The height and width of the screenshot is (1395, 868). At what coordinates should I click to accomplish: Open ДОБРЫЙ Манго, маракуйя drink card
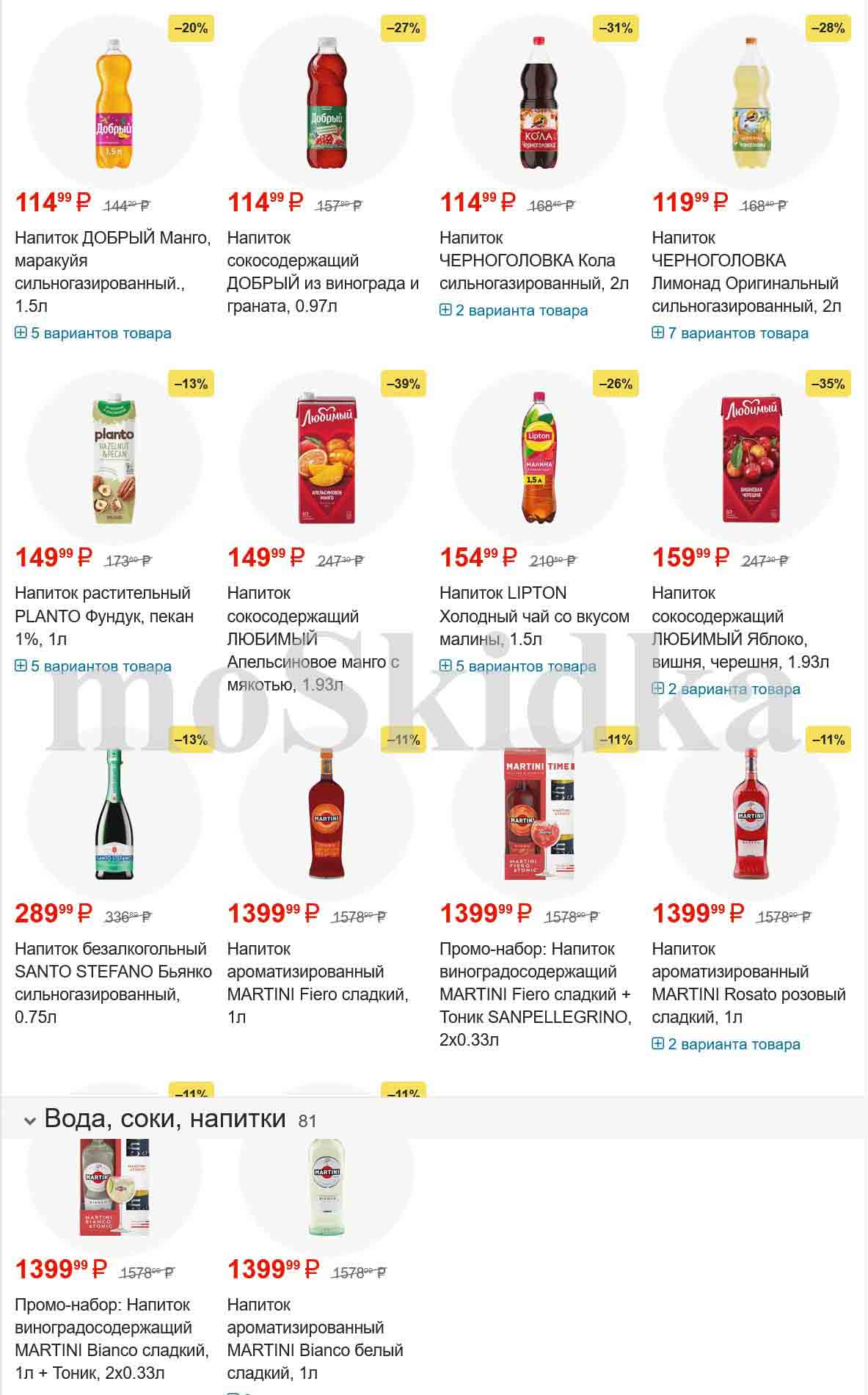[112, 271]
